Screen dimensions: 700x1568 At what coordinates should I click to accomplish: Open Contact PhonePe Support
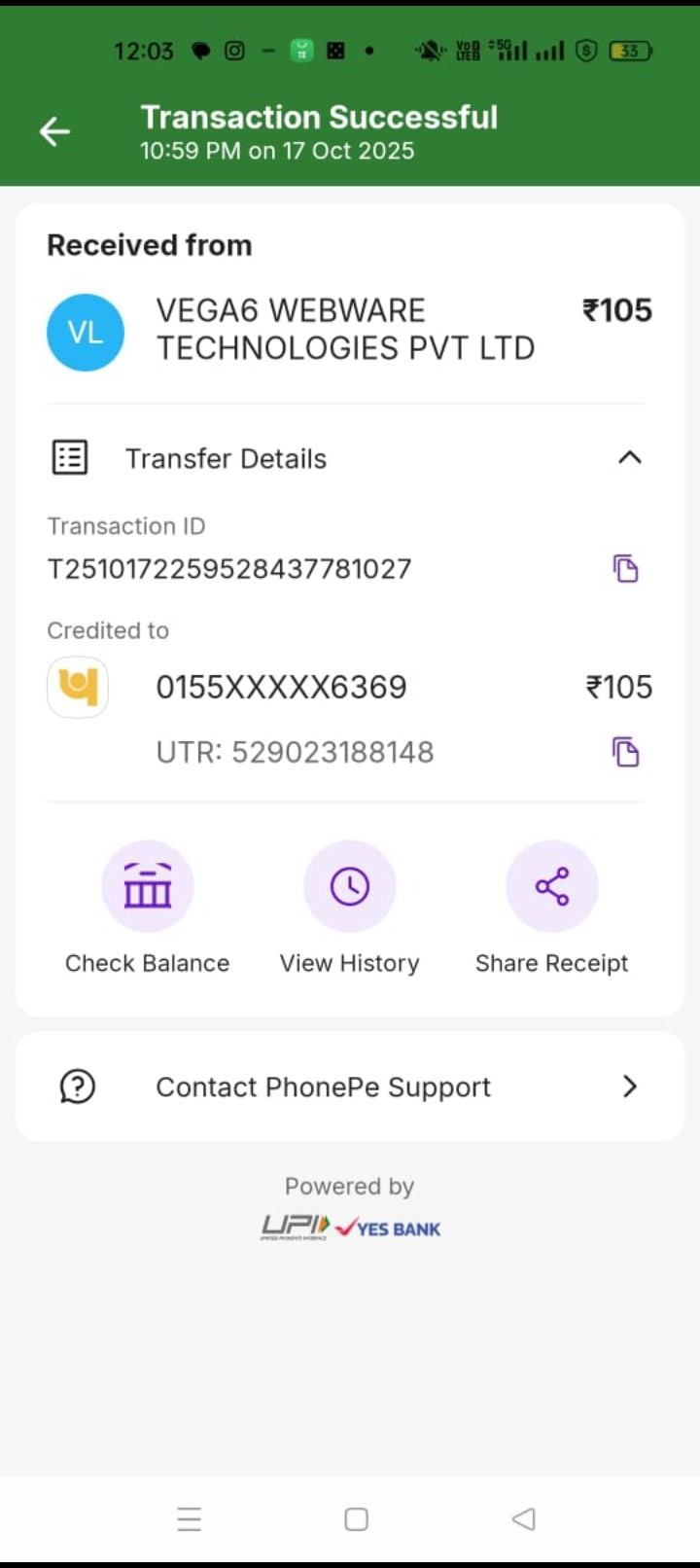(x=350, y=1087)
